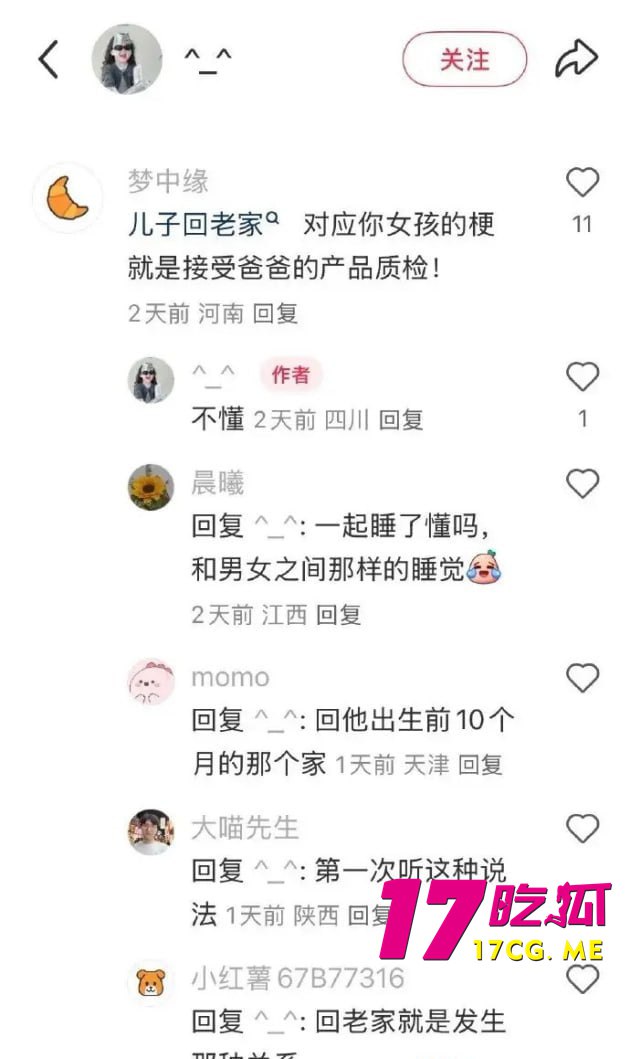Viewport: 630px width, 1059px height.
Task: Reply to the author's 不懂 comment
Action: [x=401, y=420]
